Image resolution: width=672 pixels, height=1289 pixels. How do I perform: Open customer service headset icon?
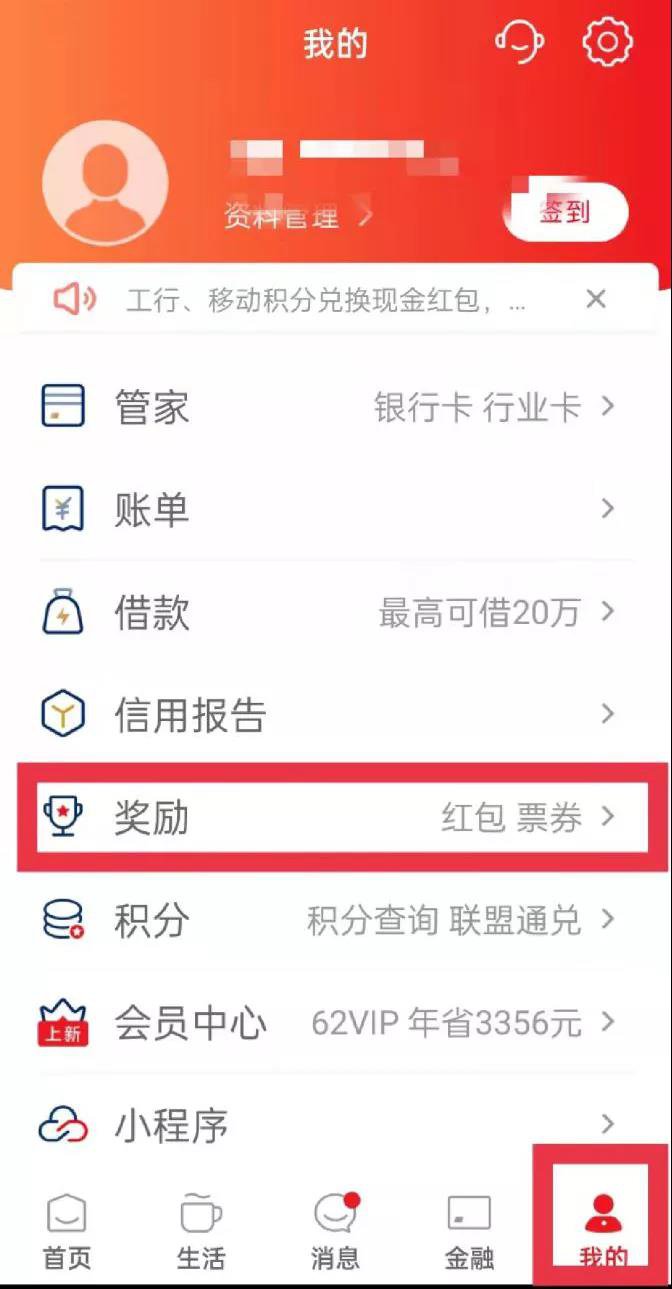pos(519,43)
